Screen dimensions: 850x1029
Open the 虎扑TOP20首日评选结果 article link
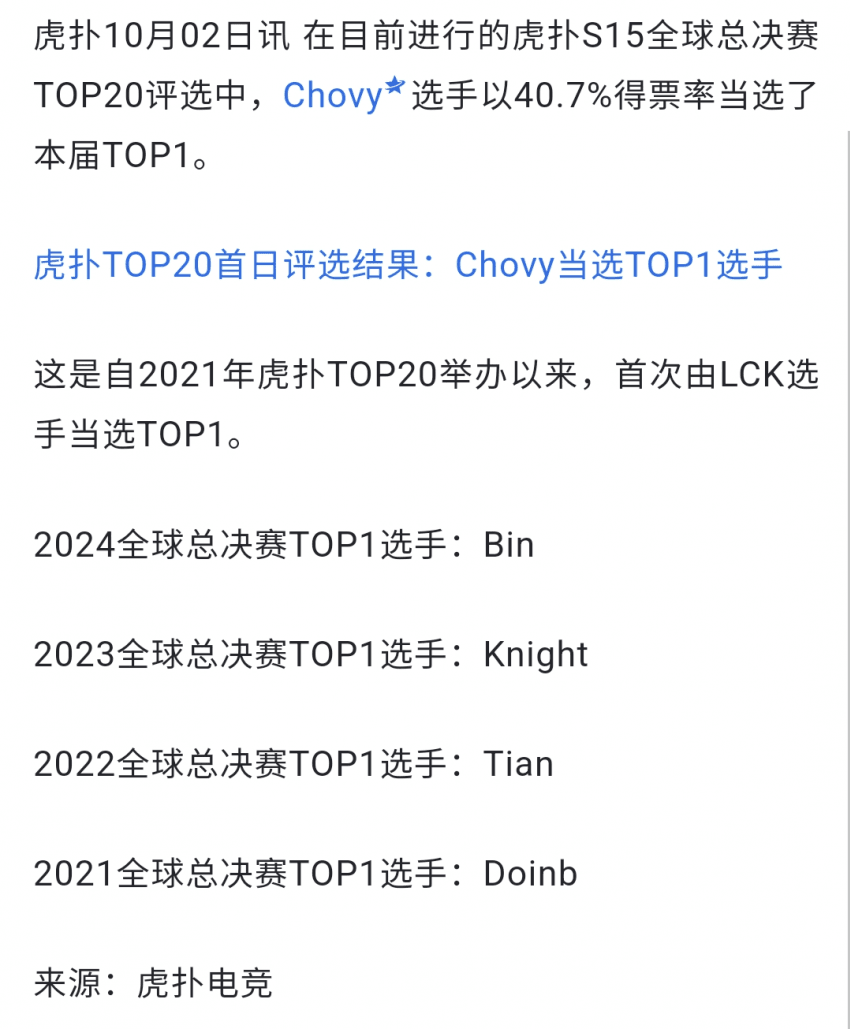coord(408,265)
